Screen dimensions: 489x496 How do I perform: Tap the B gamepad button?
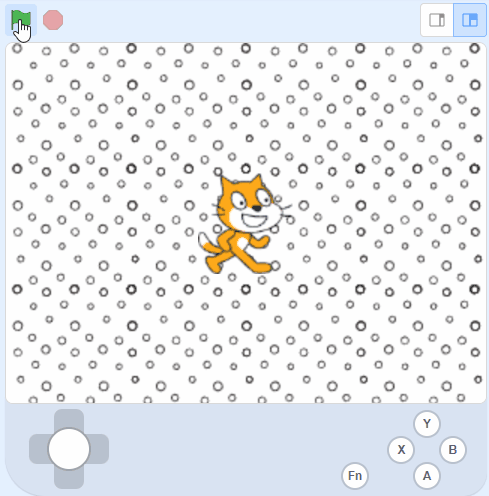click(x=453, y=450)
